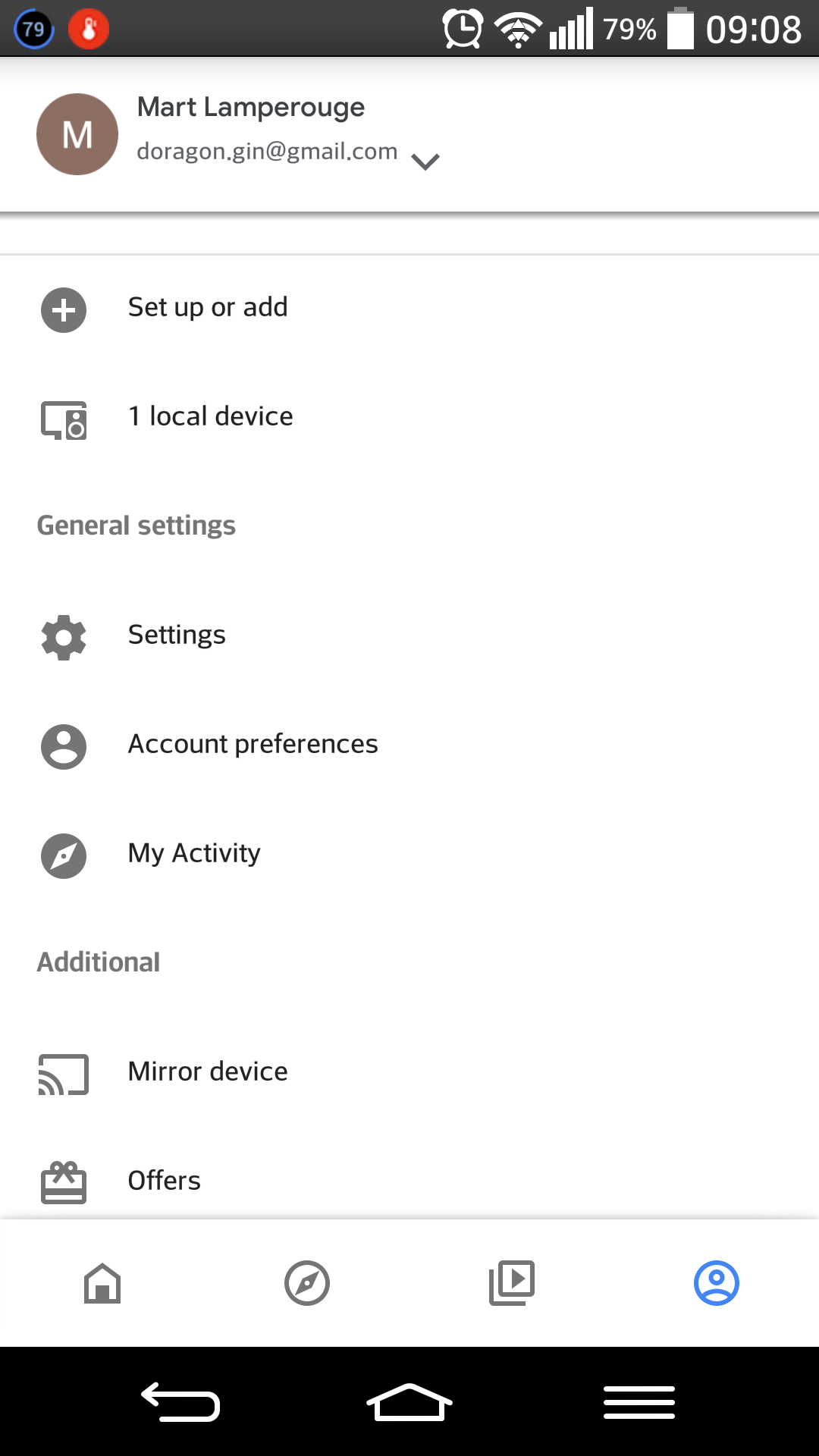The image size is (819, 1456).
Task: Tap the Offers gift icon
Action: tap(63, 1181)
